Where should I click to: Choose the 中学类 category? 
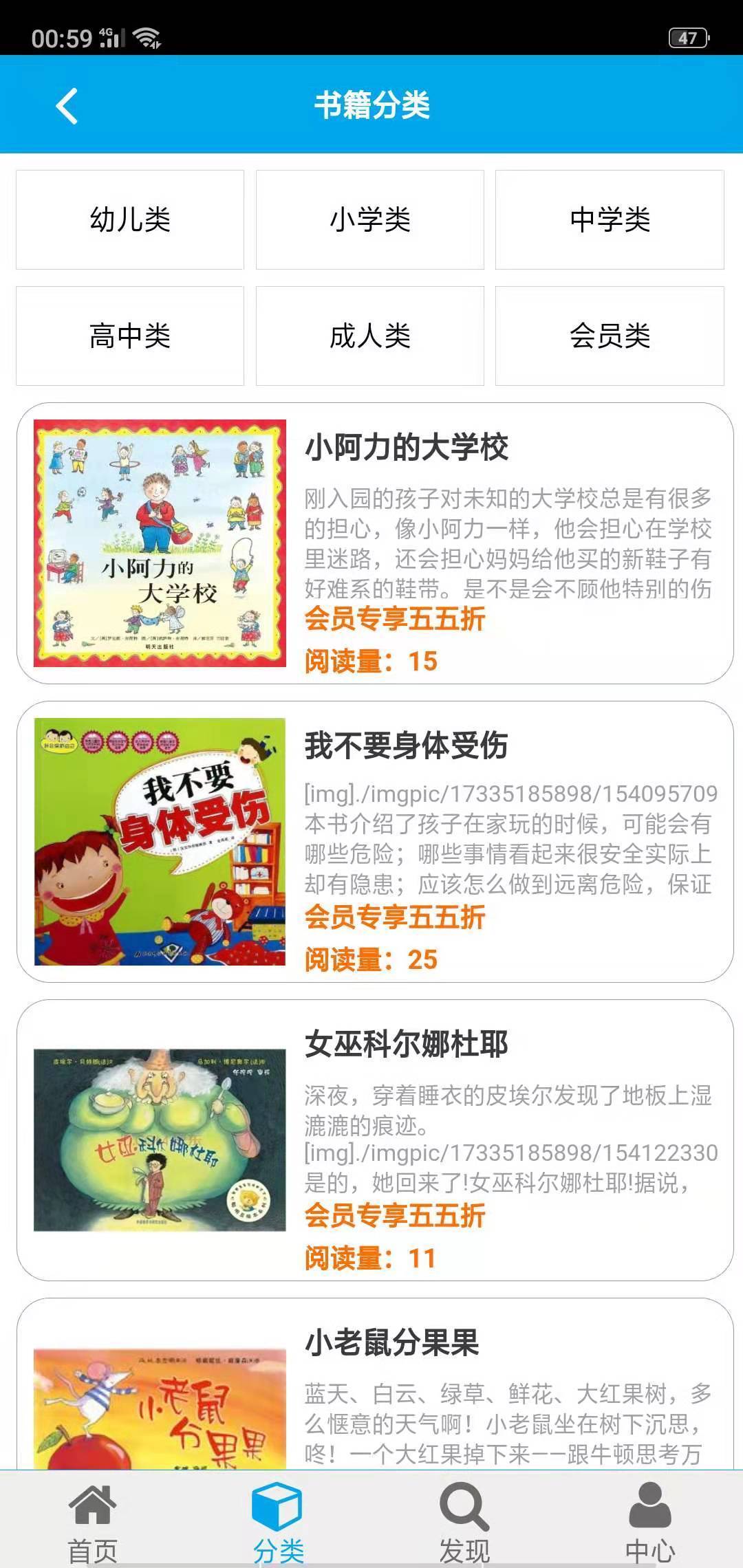tap(610, 220)
